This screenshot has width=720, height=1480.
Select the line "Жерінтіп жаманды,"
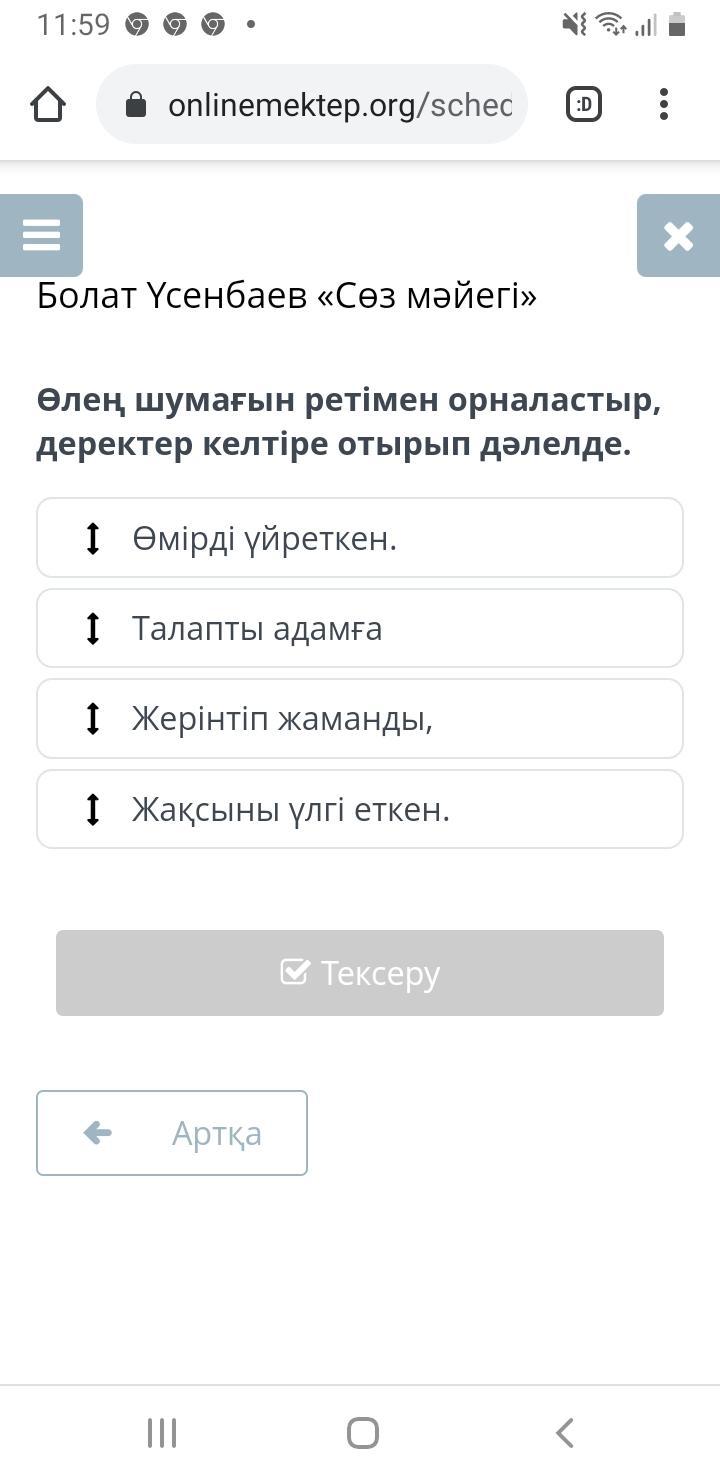(360, 718)
